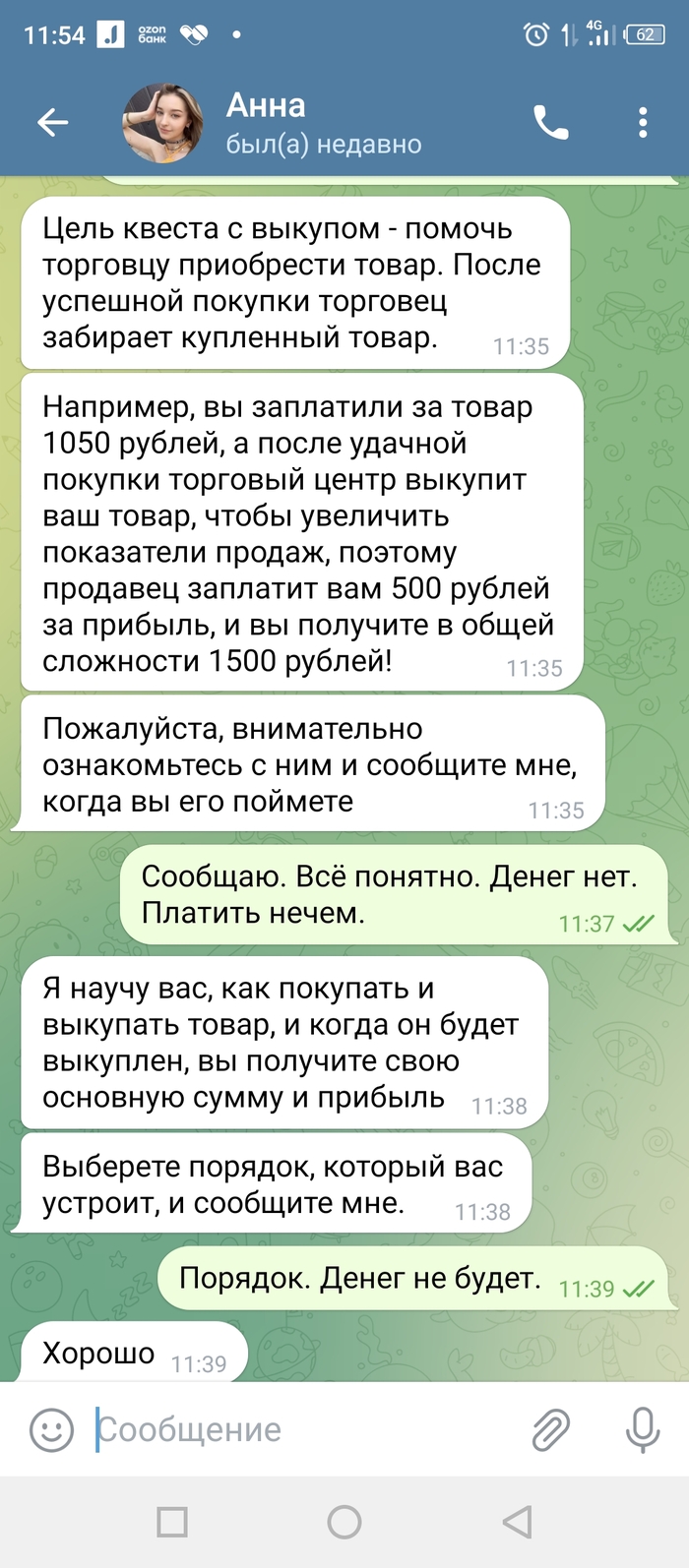
Task: Attach a file with the paperclip
Action: coord(551,1429)
